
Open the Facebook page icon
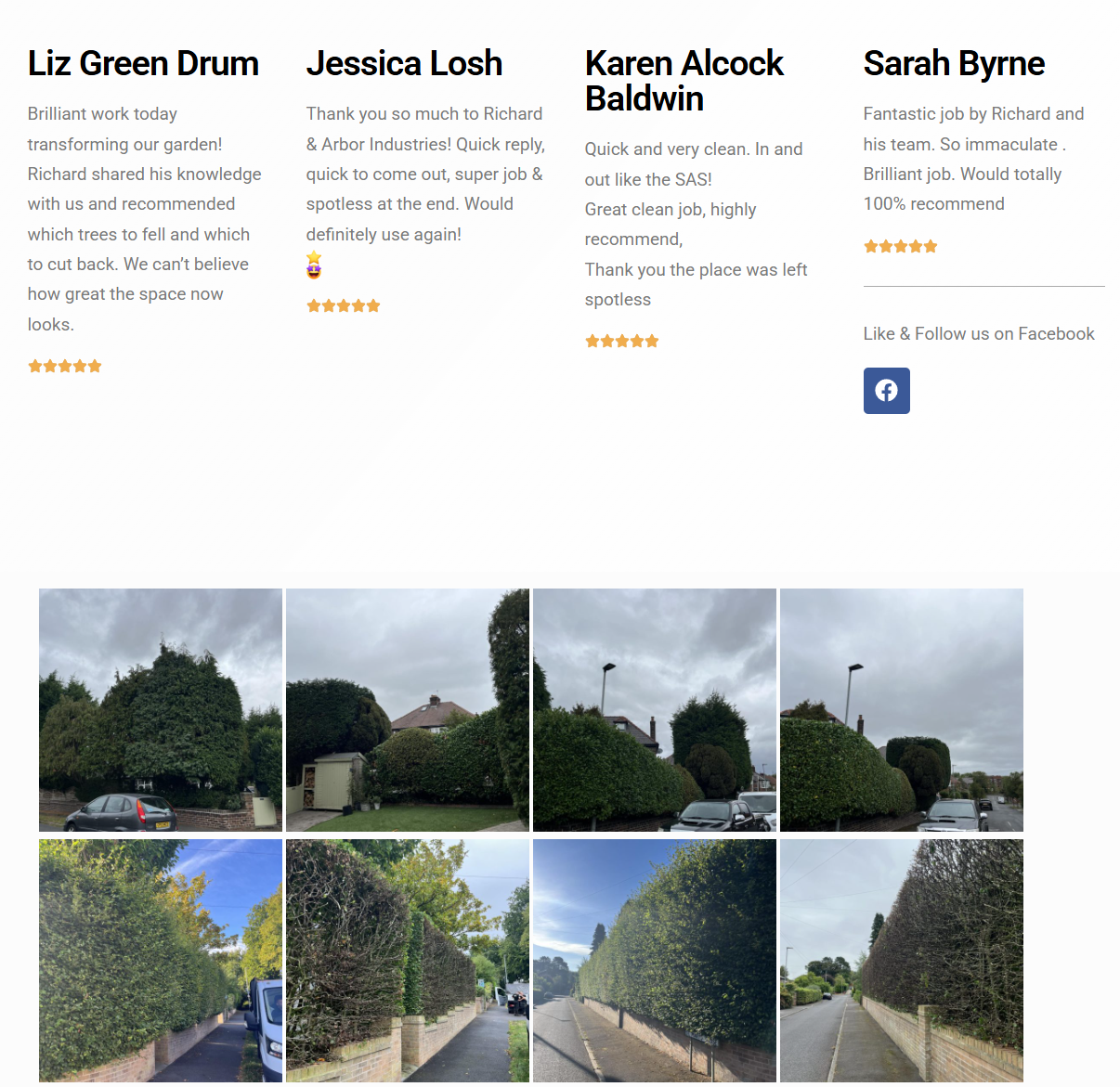pyautogui.click(x=886, y=391)
